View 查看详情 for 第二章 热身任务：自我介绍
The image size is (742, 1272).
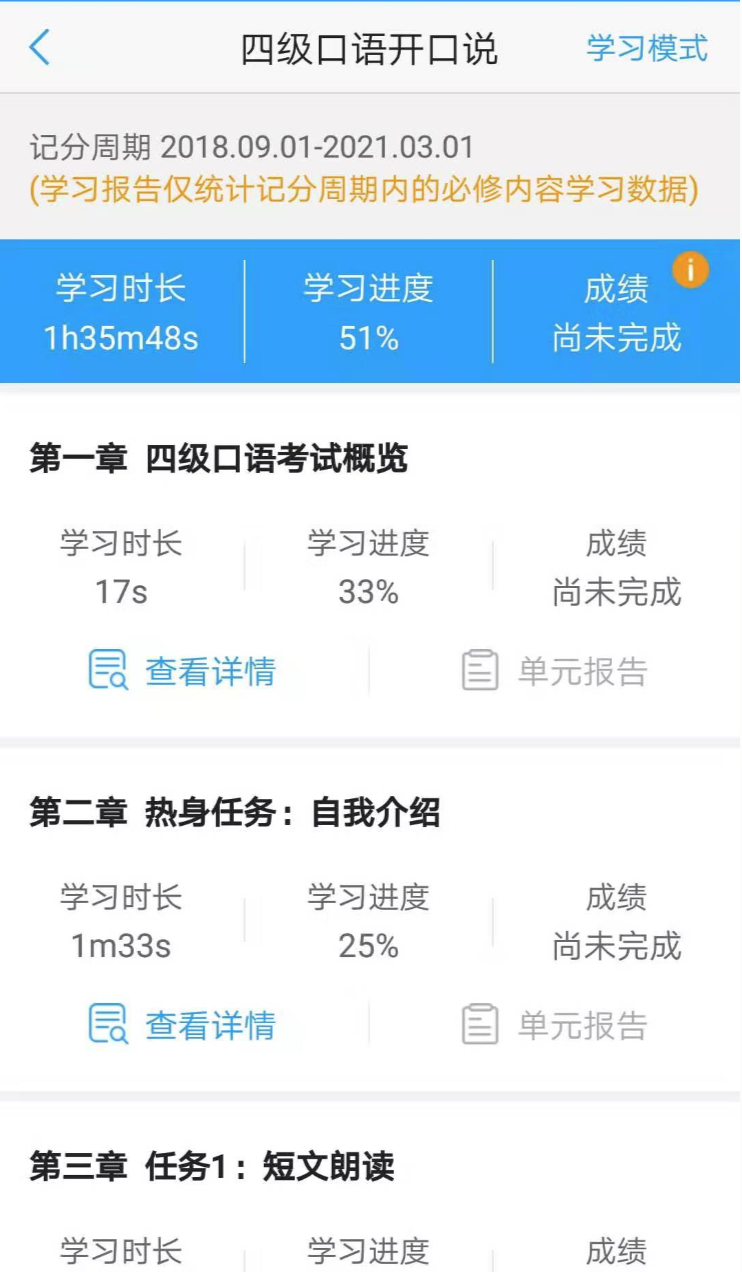tap(183, 1025)
